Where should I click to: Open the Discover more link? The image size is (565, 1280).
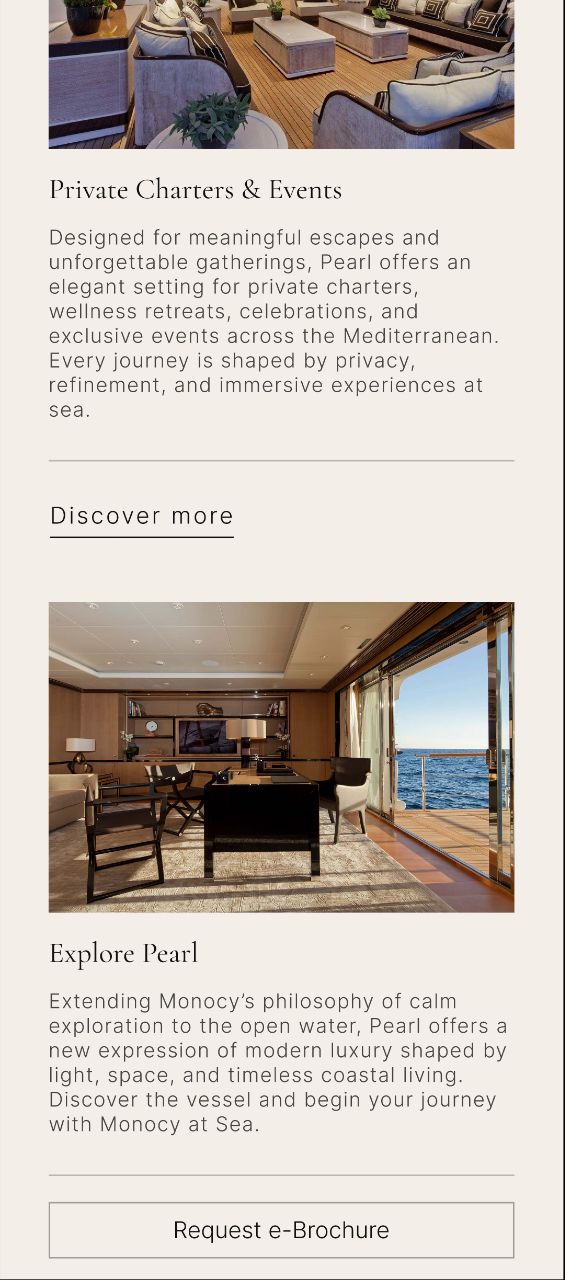click(142, 516)
